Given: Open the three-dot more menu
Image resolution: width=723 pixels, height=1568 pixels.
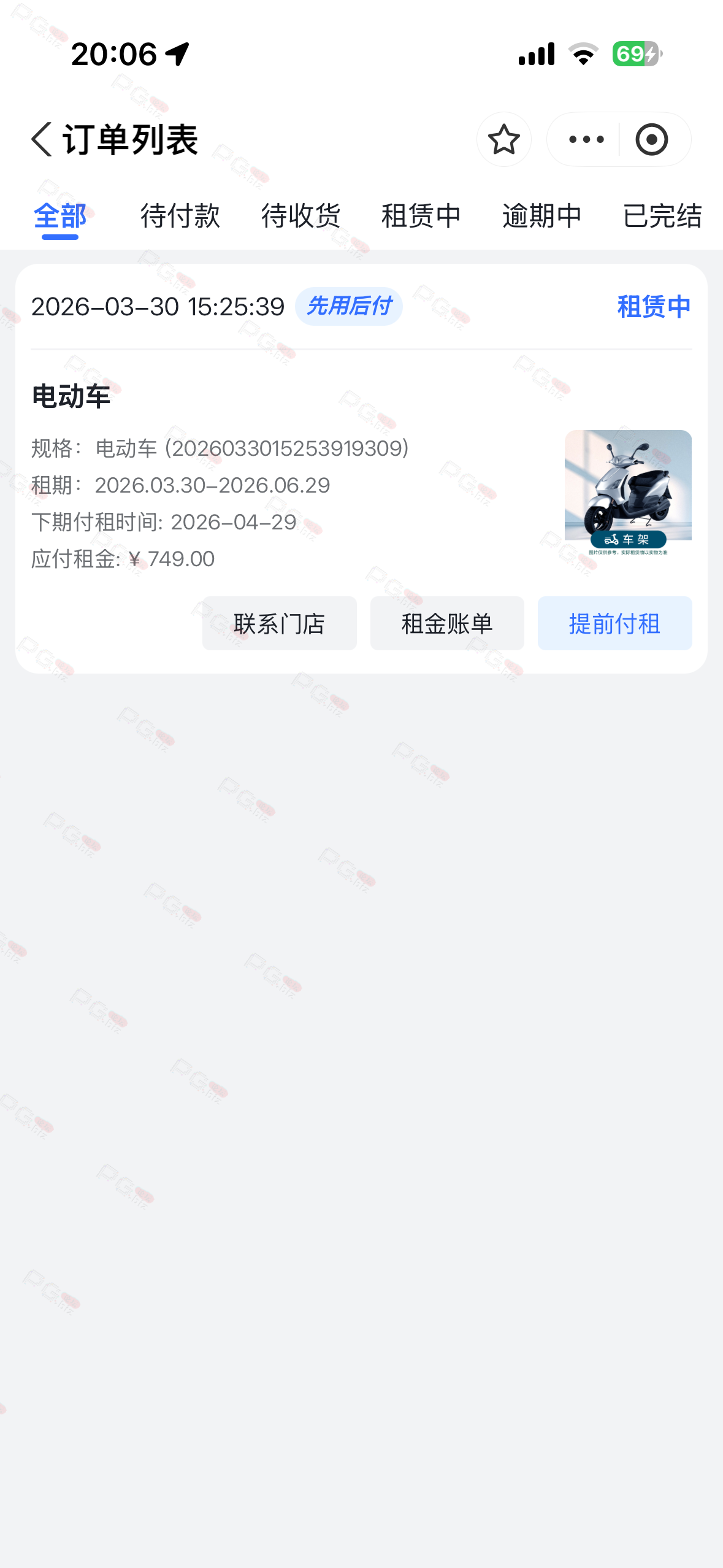Looking at the screenshot, I should [586, 139].
